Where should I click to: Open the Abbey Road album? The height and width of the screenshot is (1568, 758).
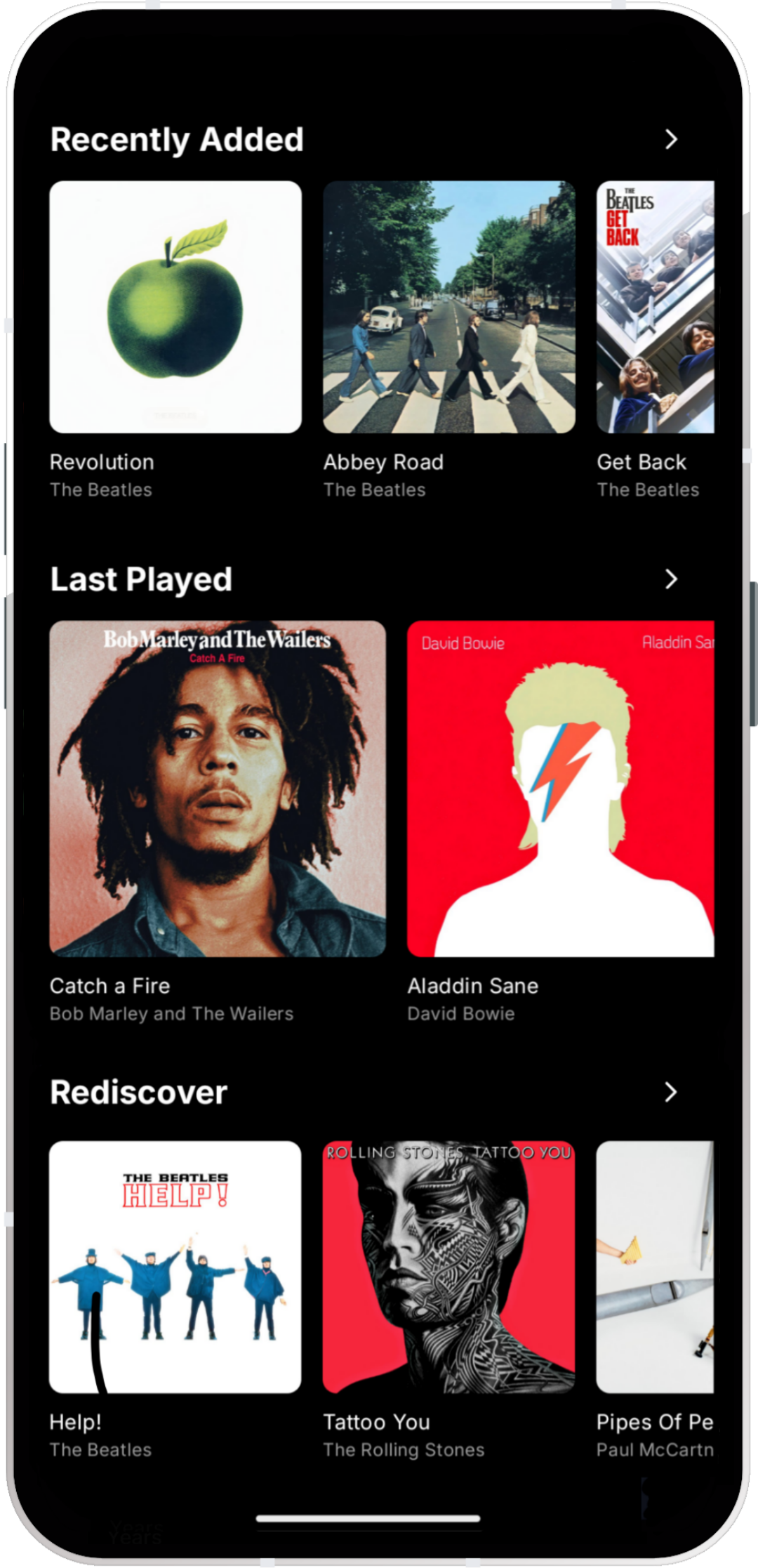tap(449, 308)
